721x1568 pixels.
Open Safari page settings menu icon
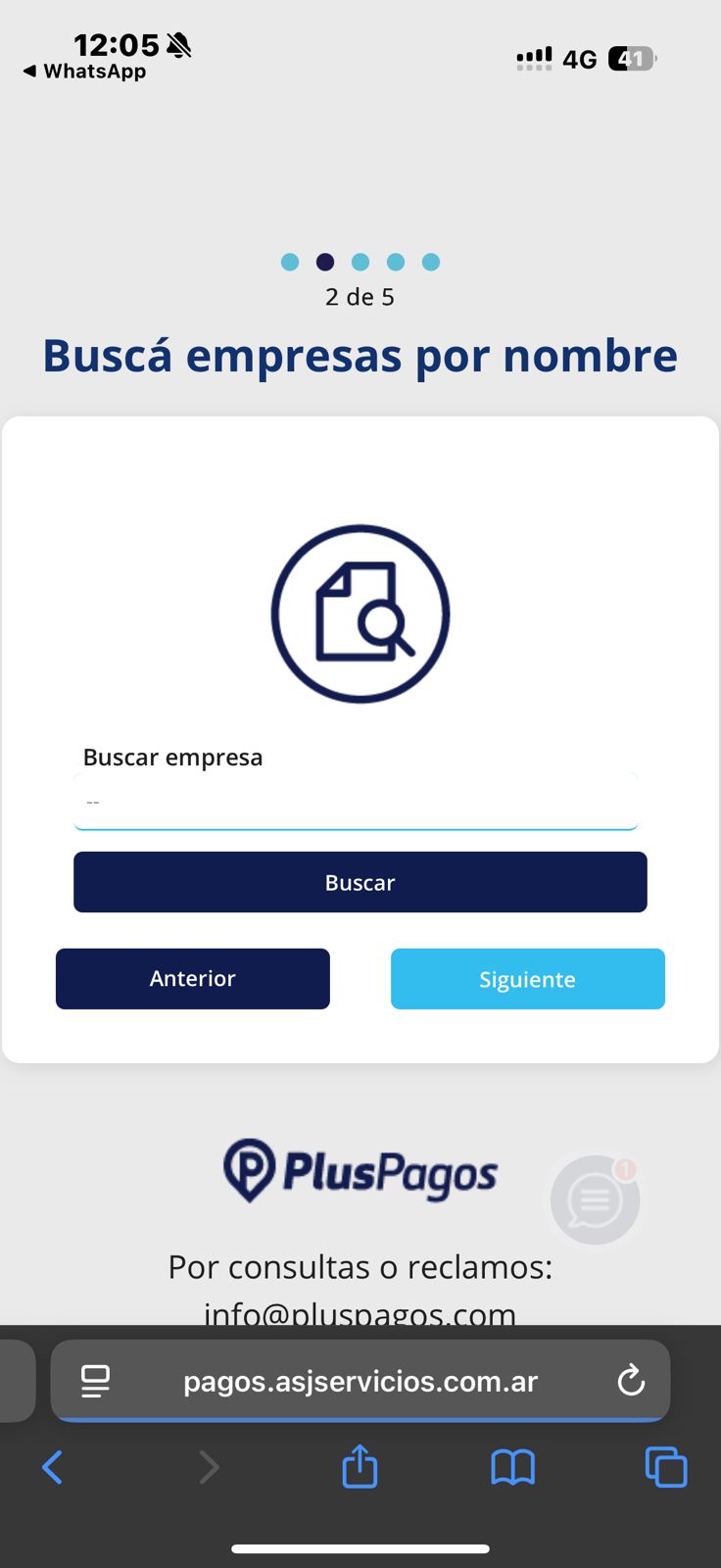[95, 1381]
